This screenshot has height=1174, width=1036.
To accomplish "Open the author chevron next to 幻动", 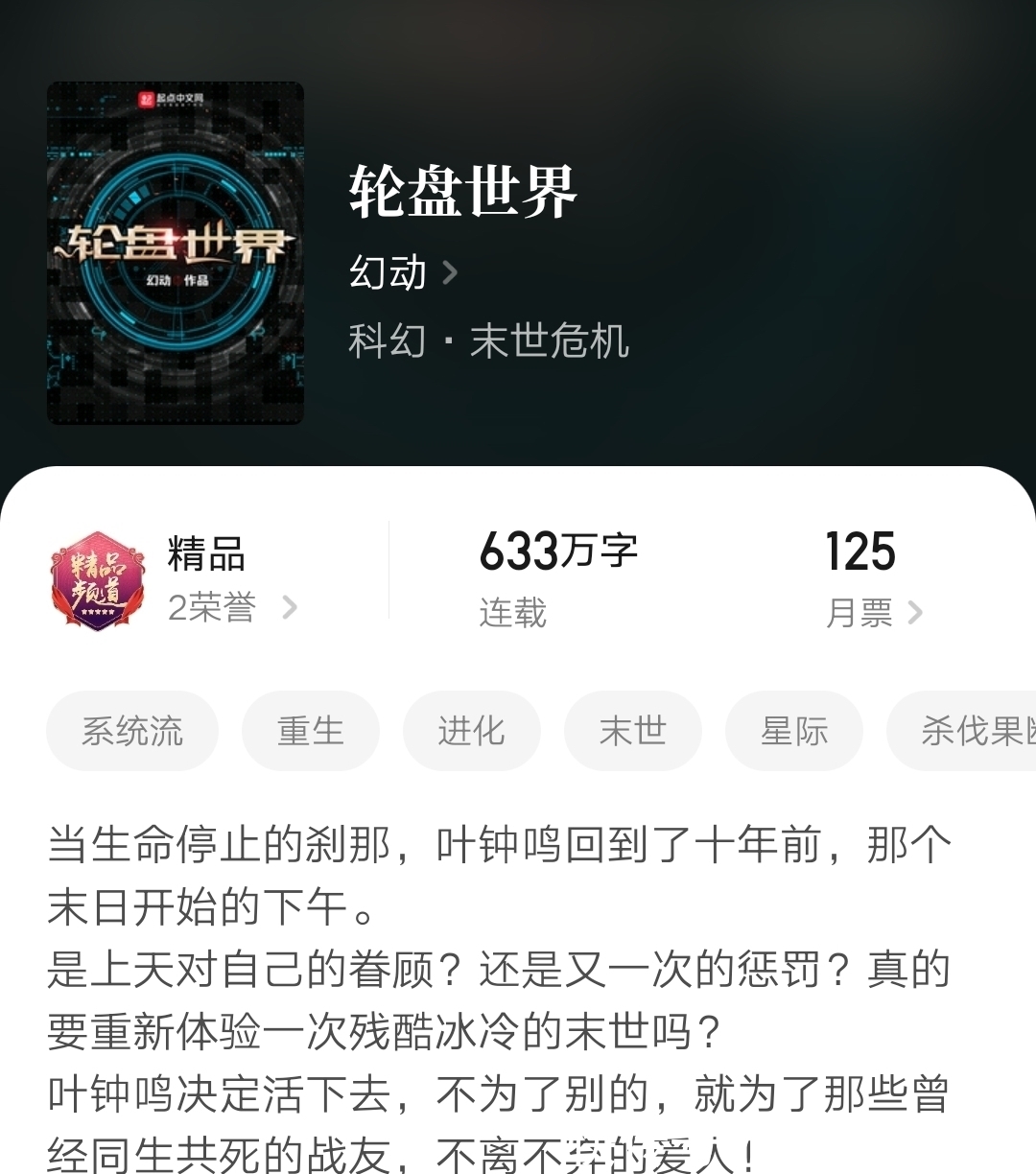I will click(x=451, y=272).
